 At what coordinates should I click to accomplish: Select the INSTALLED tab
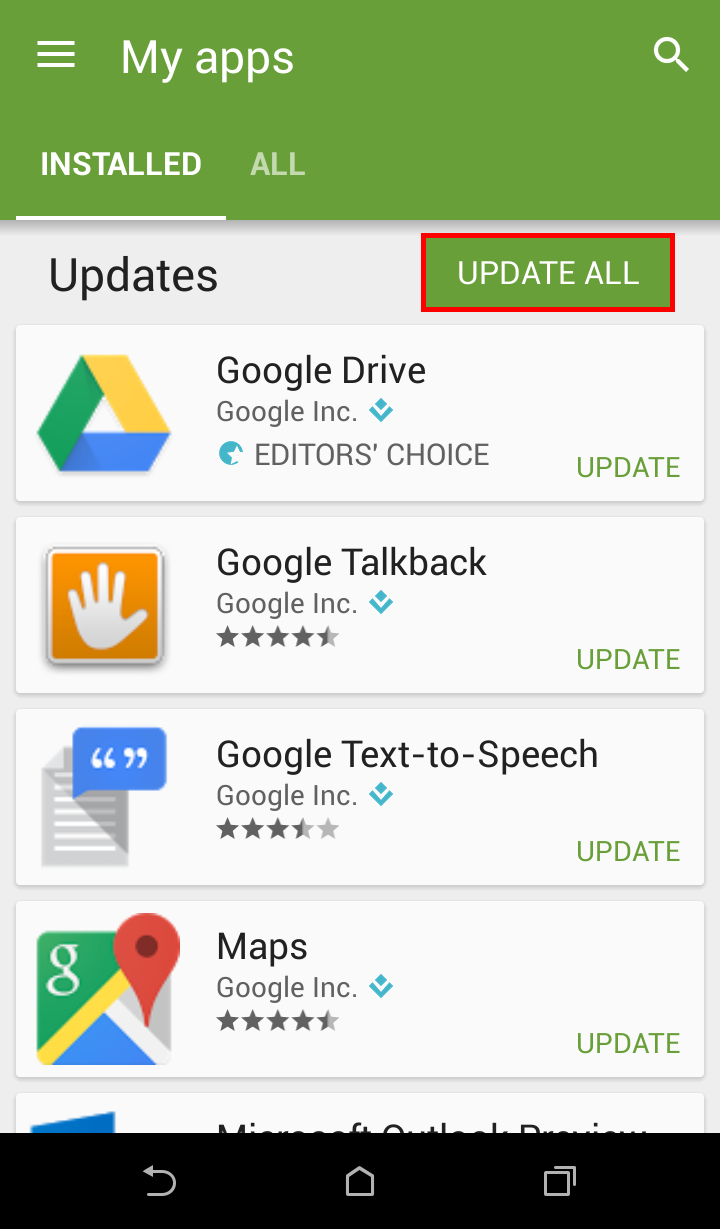click(120, 163)
